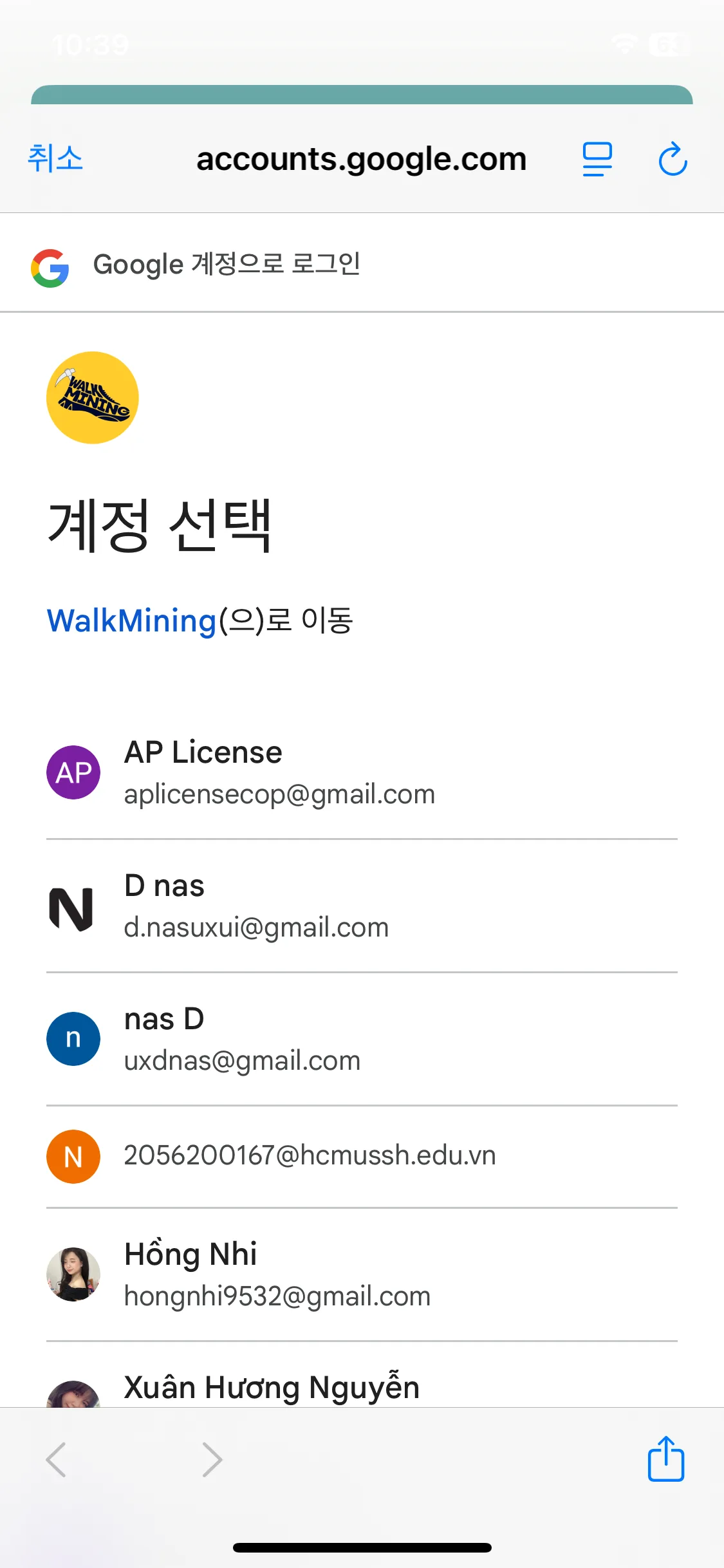Tap 취소 to cancel sign-in
The width and height of the screenshot is (724, 1568).
tap(55, 158)
